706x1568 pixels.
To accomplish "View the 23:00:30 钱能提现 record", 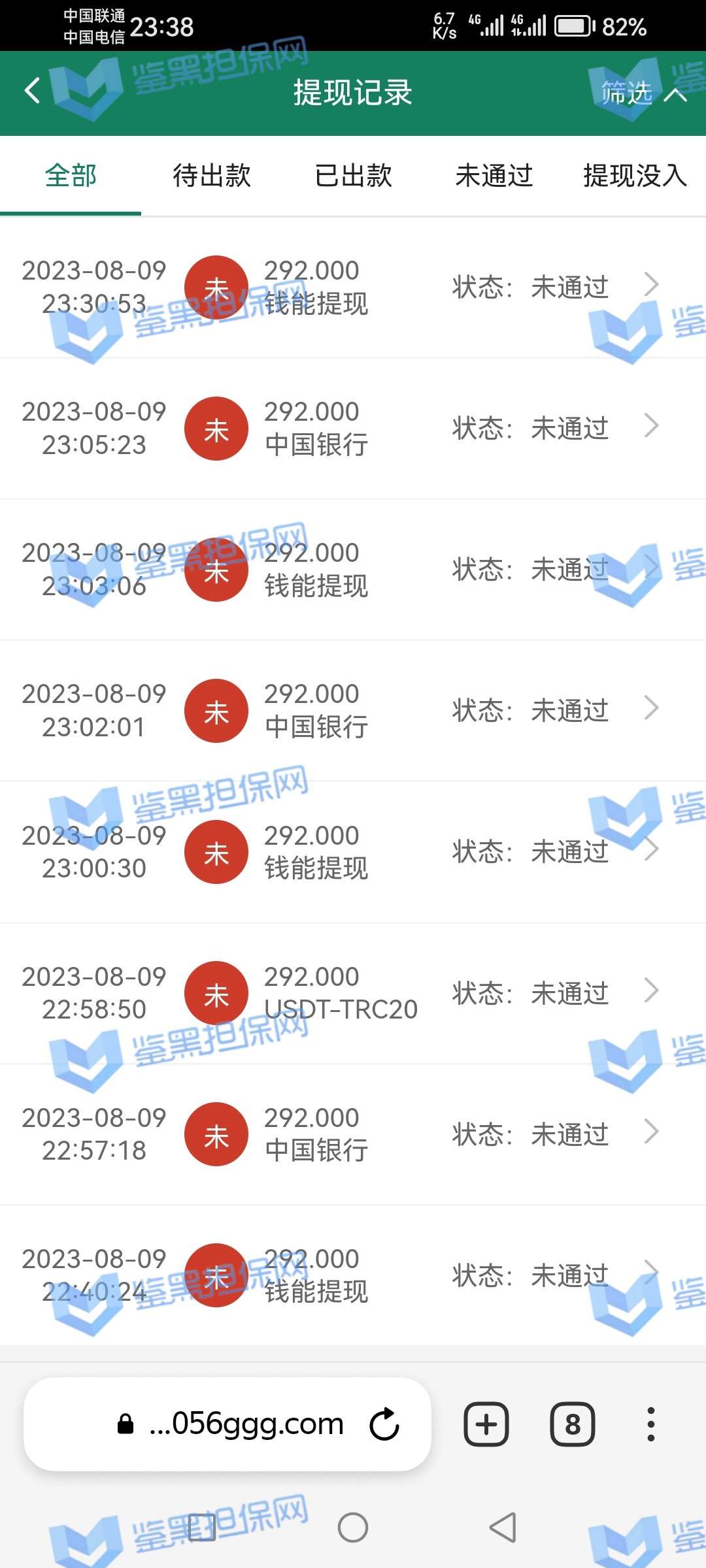I will click(353, 851).
